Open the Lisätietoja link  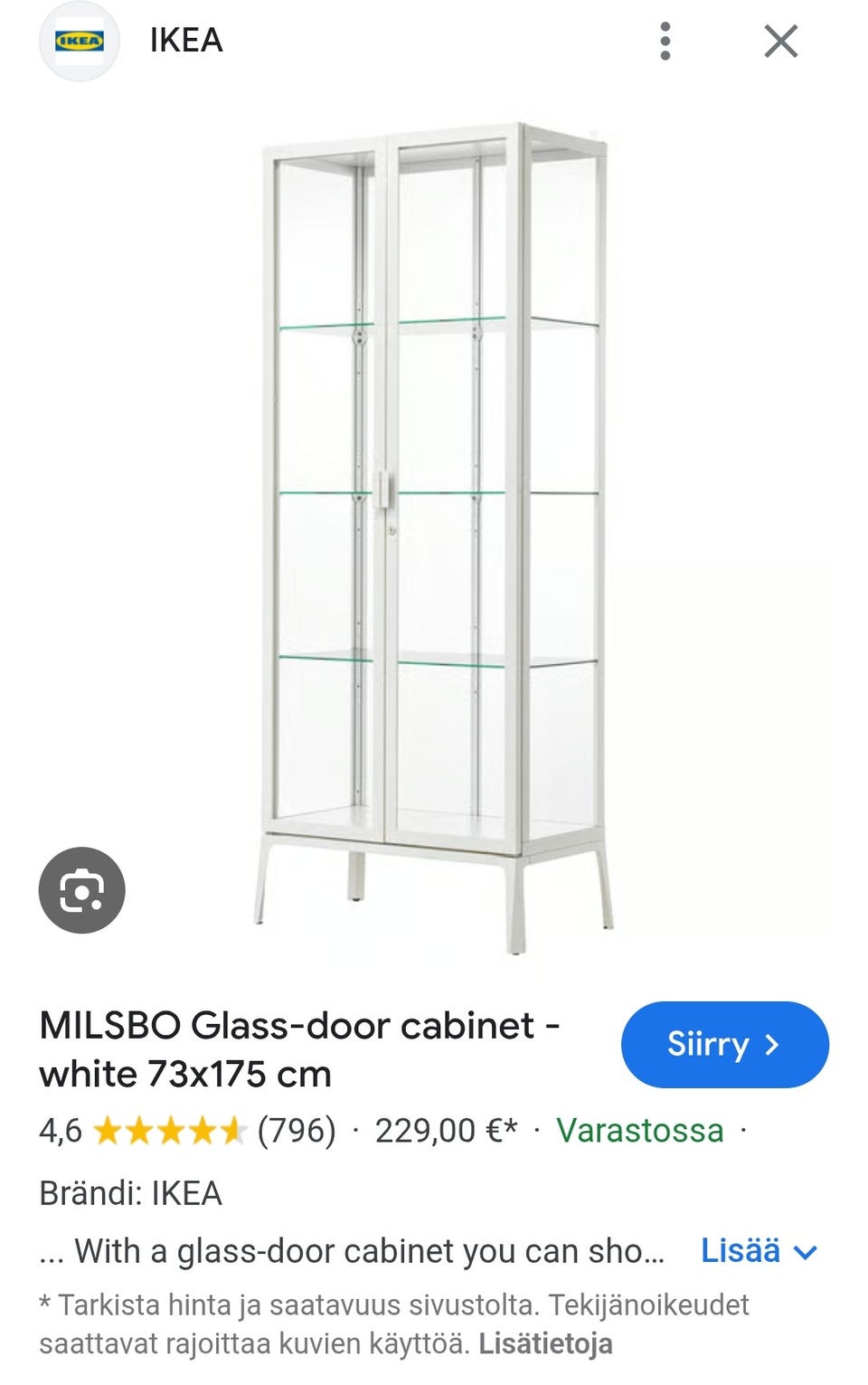coord(545,1343)
